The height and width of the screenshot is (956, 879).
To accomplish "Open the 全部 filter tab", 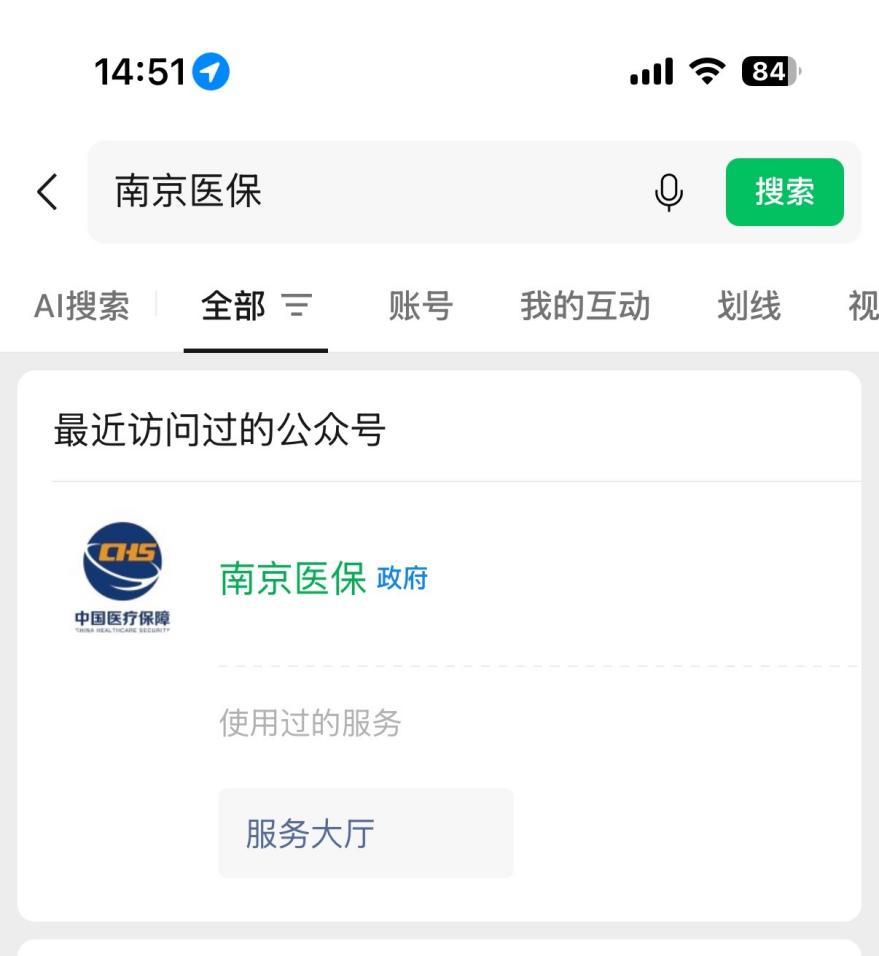I will 255,306.
